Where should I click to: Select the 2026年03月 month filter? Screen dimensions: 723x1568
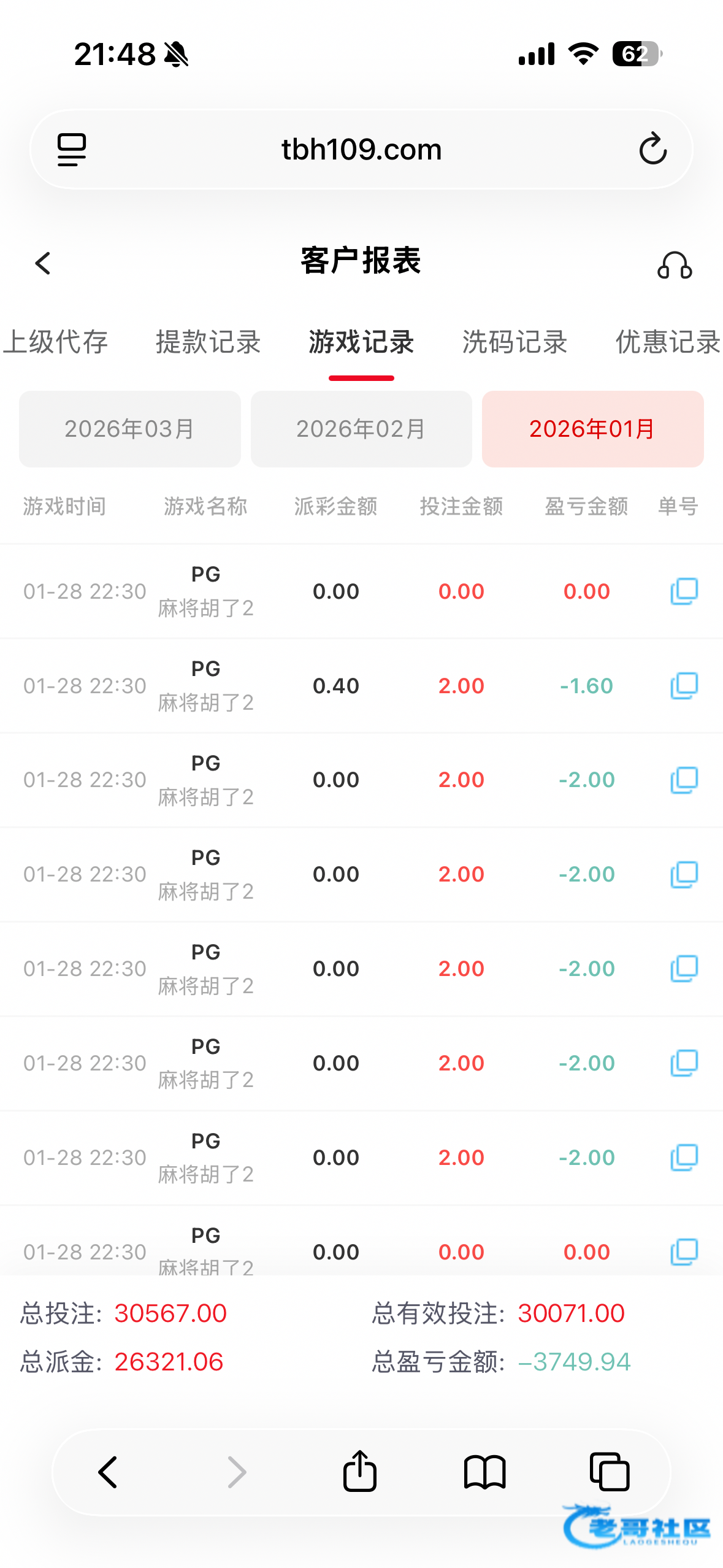coord(129,429)
